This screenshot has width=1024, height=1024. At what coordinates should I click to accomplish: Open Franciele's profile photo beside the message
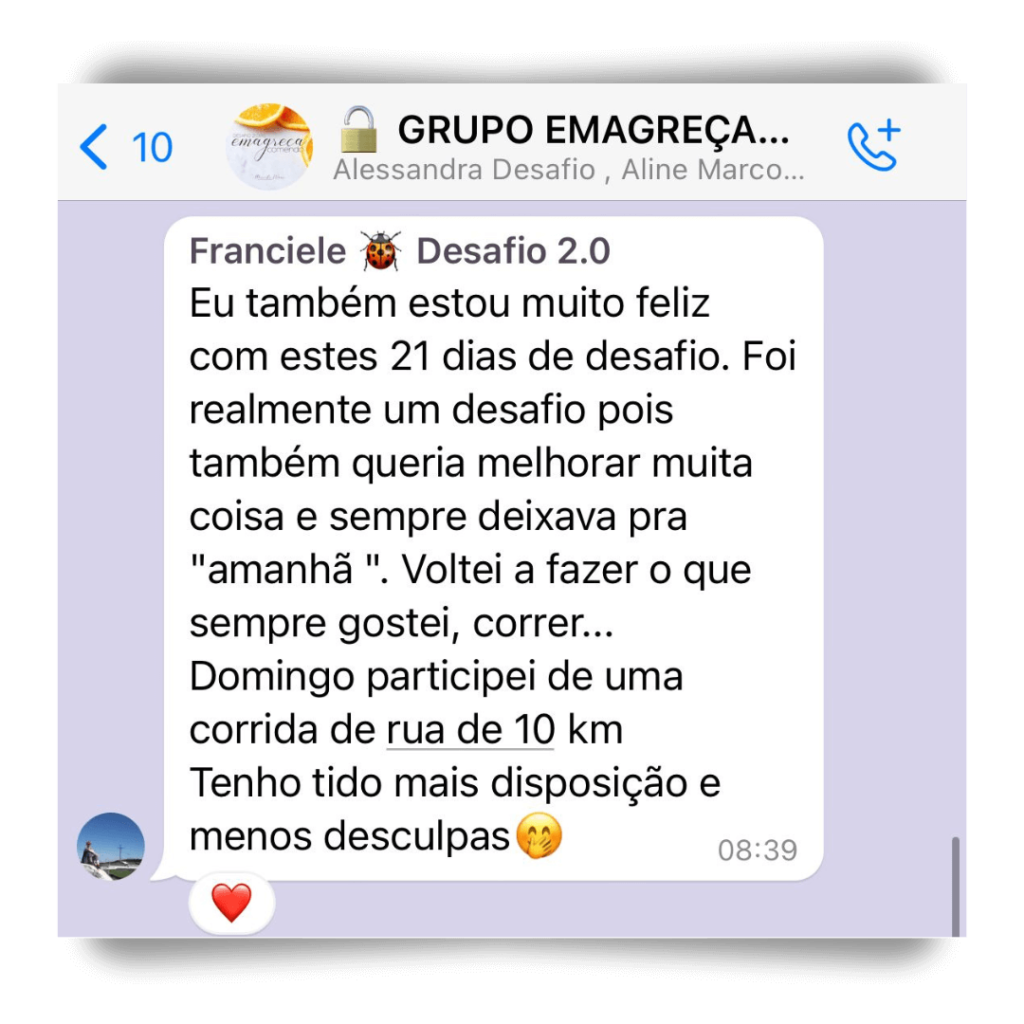[x=111, y=846]
